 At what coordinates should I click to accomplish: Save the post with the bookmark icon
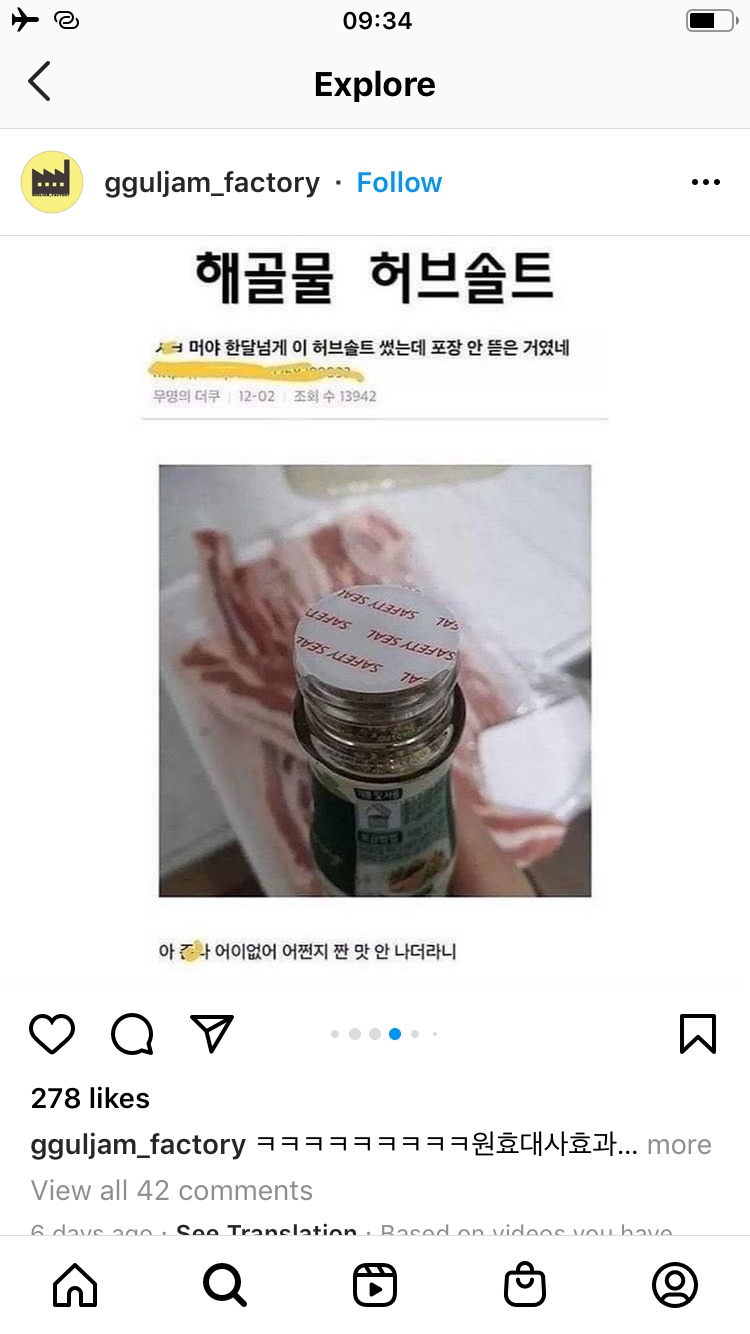coord(697,1034)
